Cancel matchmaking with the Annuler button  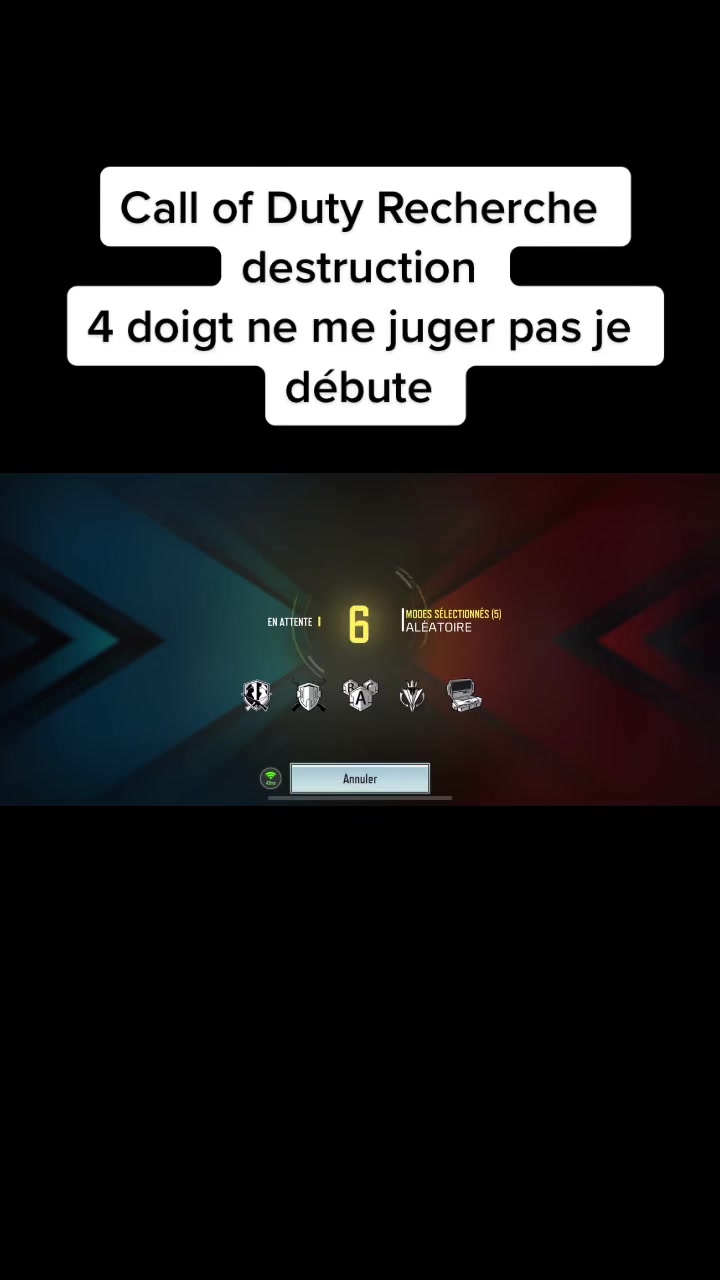tap(360, 779)
